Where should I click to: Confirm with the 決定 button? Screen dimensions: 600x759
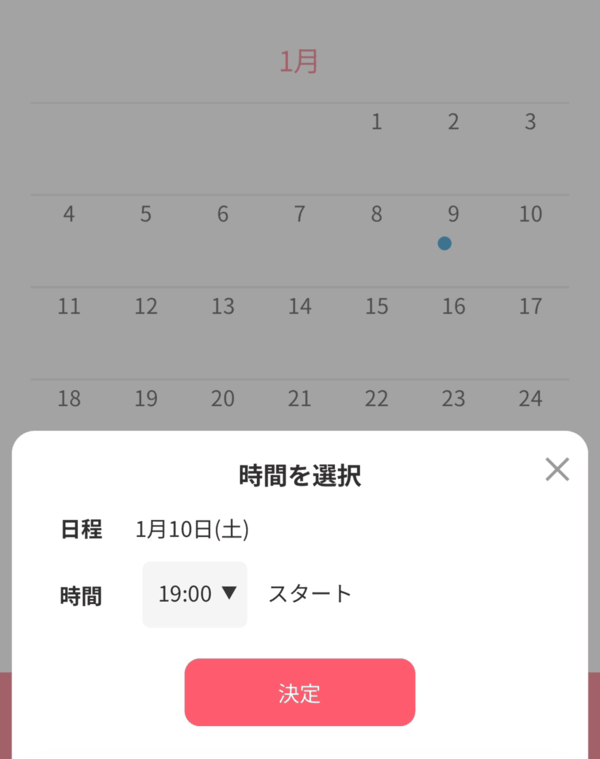click(299, 692)
